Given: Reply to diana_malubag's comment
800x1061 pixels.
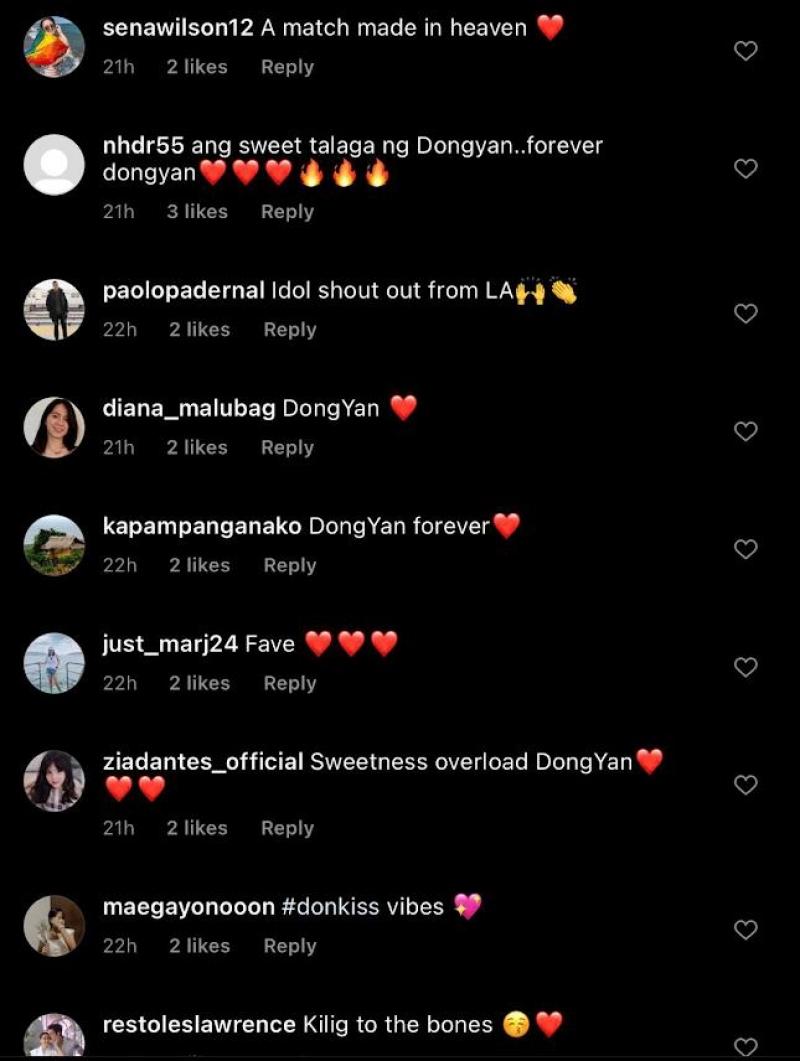Looking at the screenshot, I should (287, 448).
